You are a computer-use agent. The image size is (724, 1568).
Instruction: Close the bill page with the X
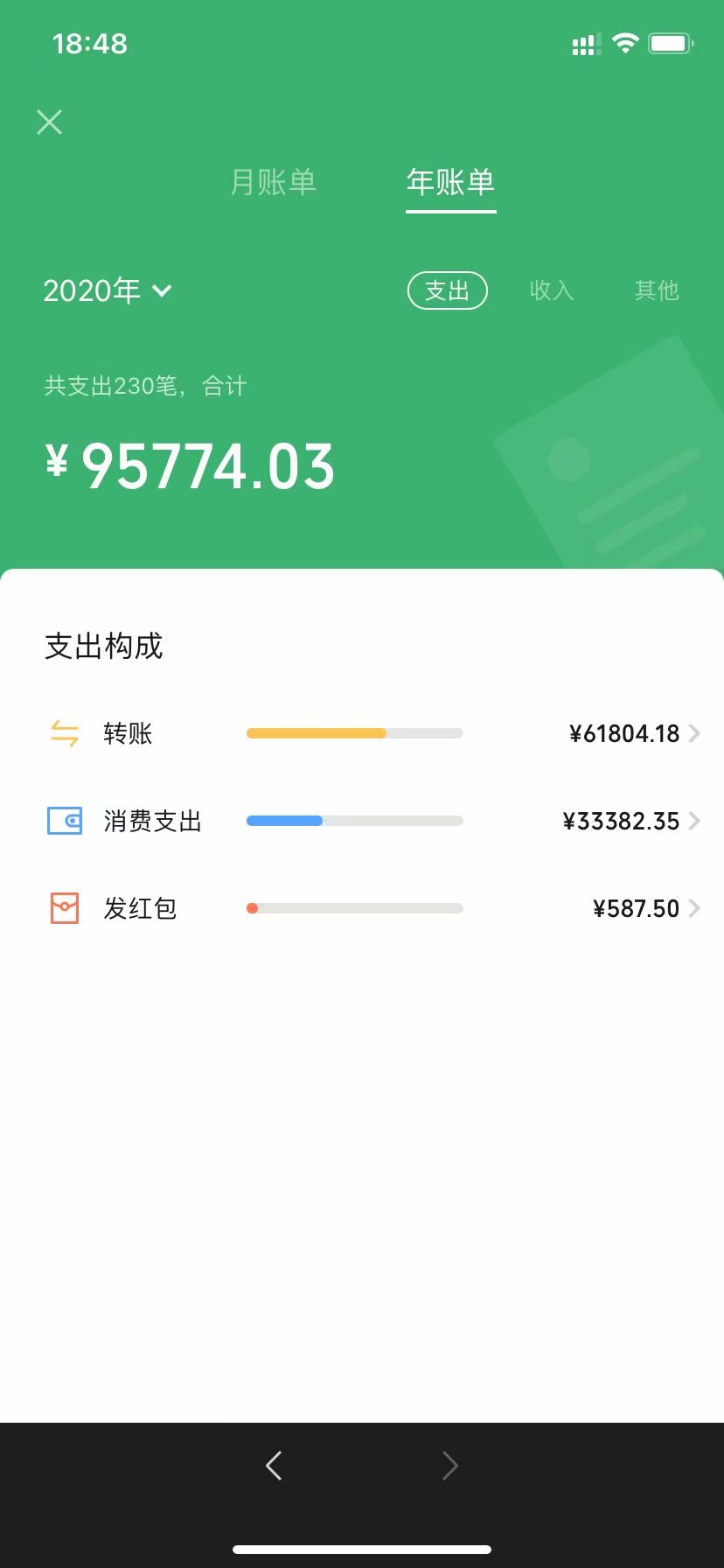point(50,122)
